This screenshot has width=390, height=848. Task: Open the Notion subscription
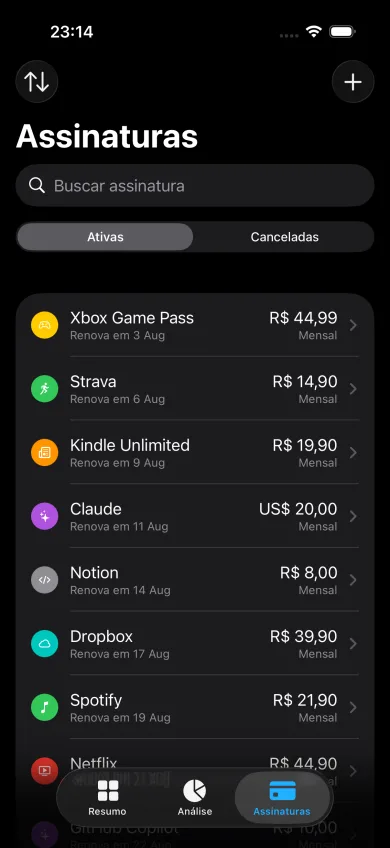[195, 580]
